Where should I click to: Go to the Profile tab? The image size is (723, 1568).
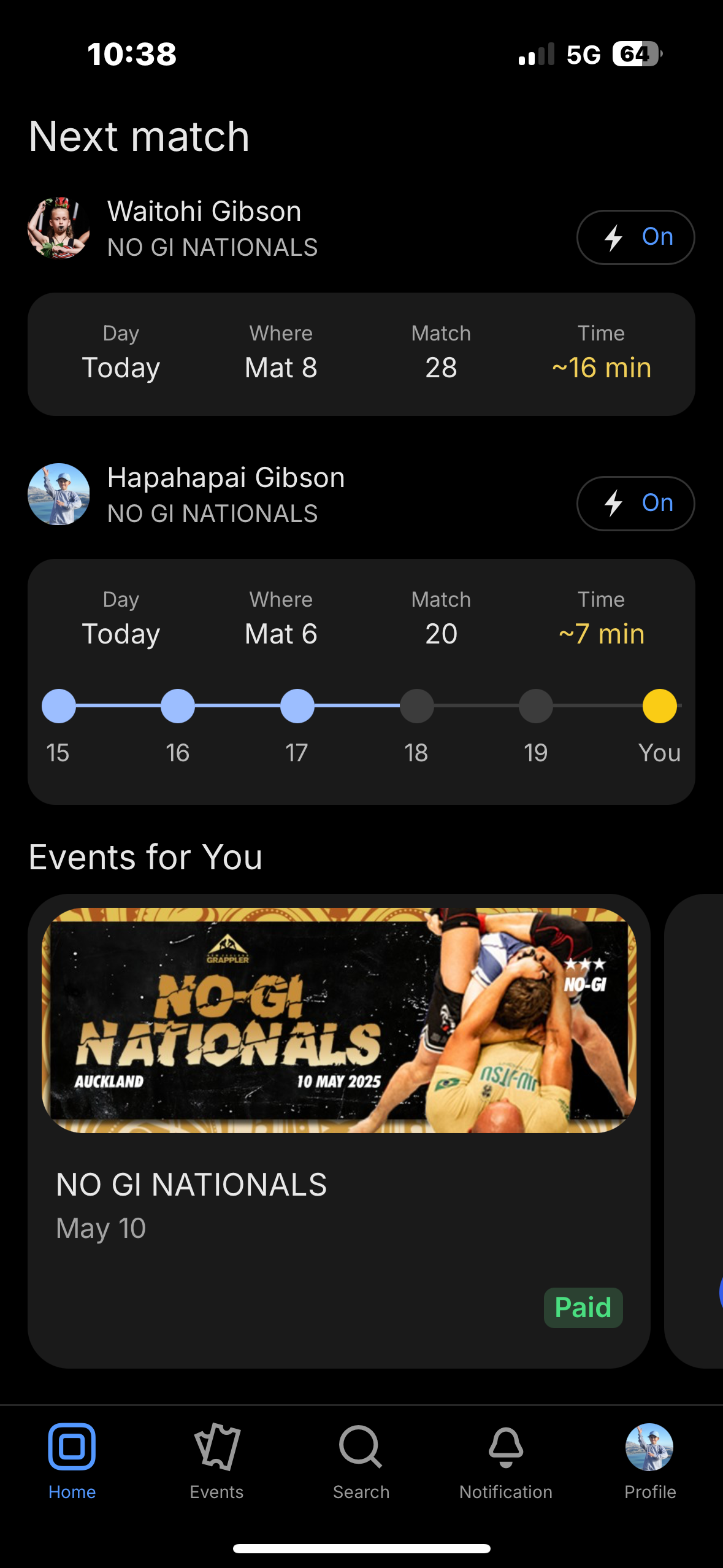(x=650, y=1462)
